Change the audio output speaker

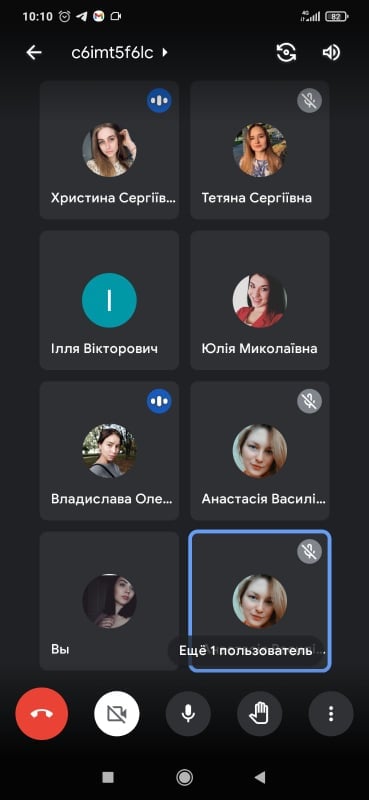[331, 53]
